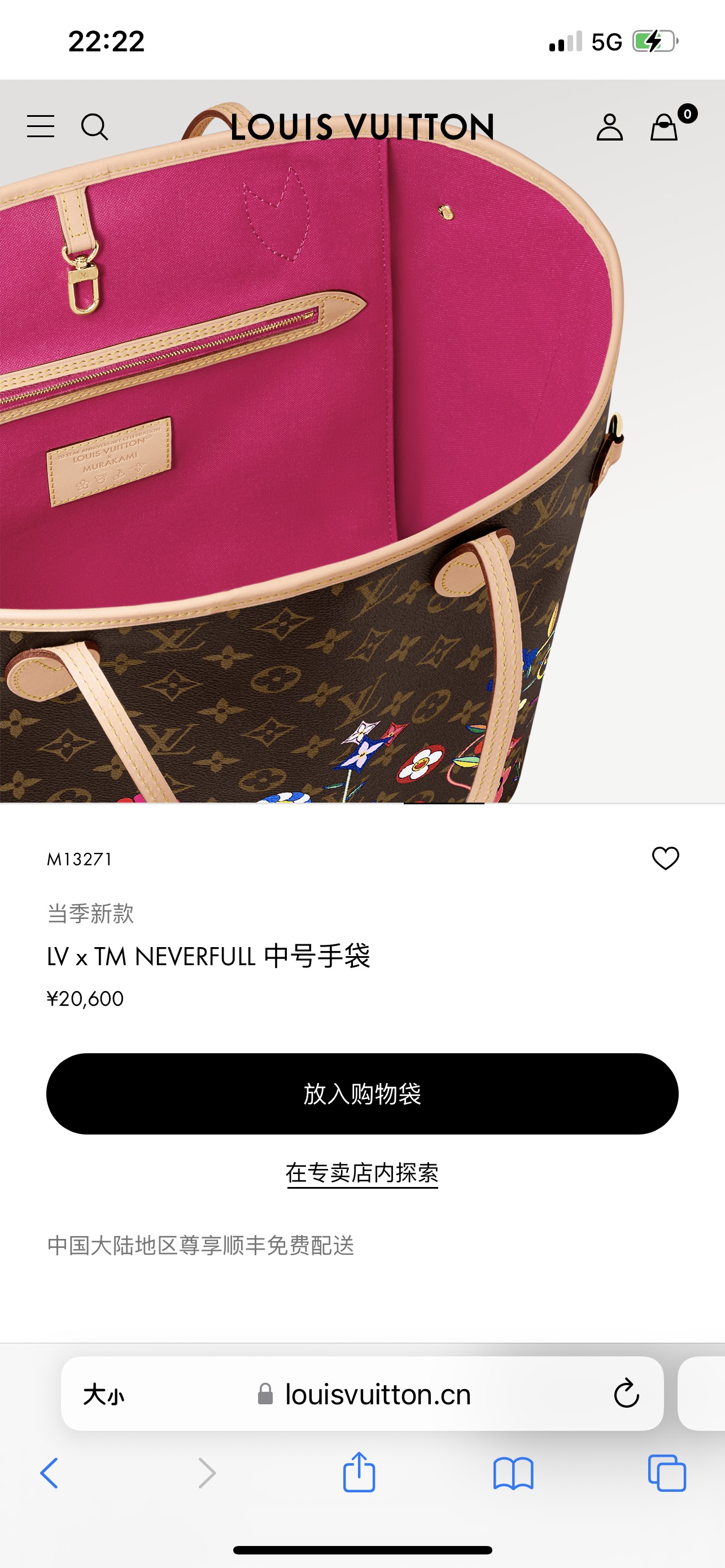Open the account profile icon
The image size is (725, 1568).
[x=609, y=127]
